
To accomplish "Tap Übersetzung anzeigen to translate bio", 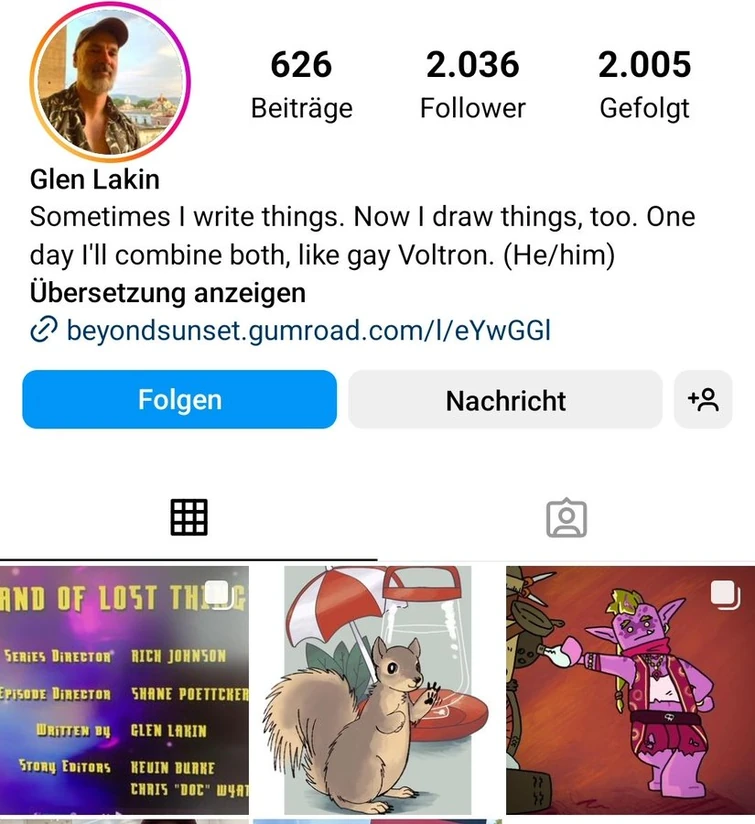I will pyautogui.click(x=168, y=294).
